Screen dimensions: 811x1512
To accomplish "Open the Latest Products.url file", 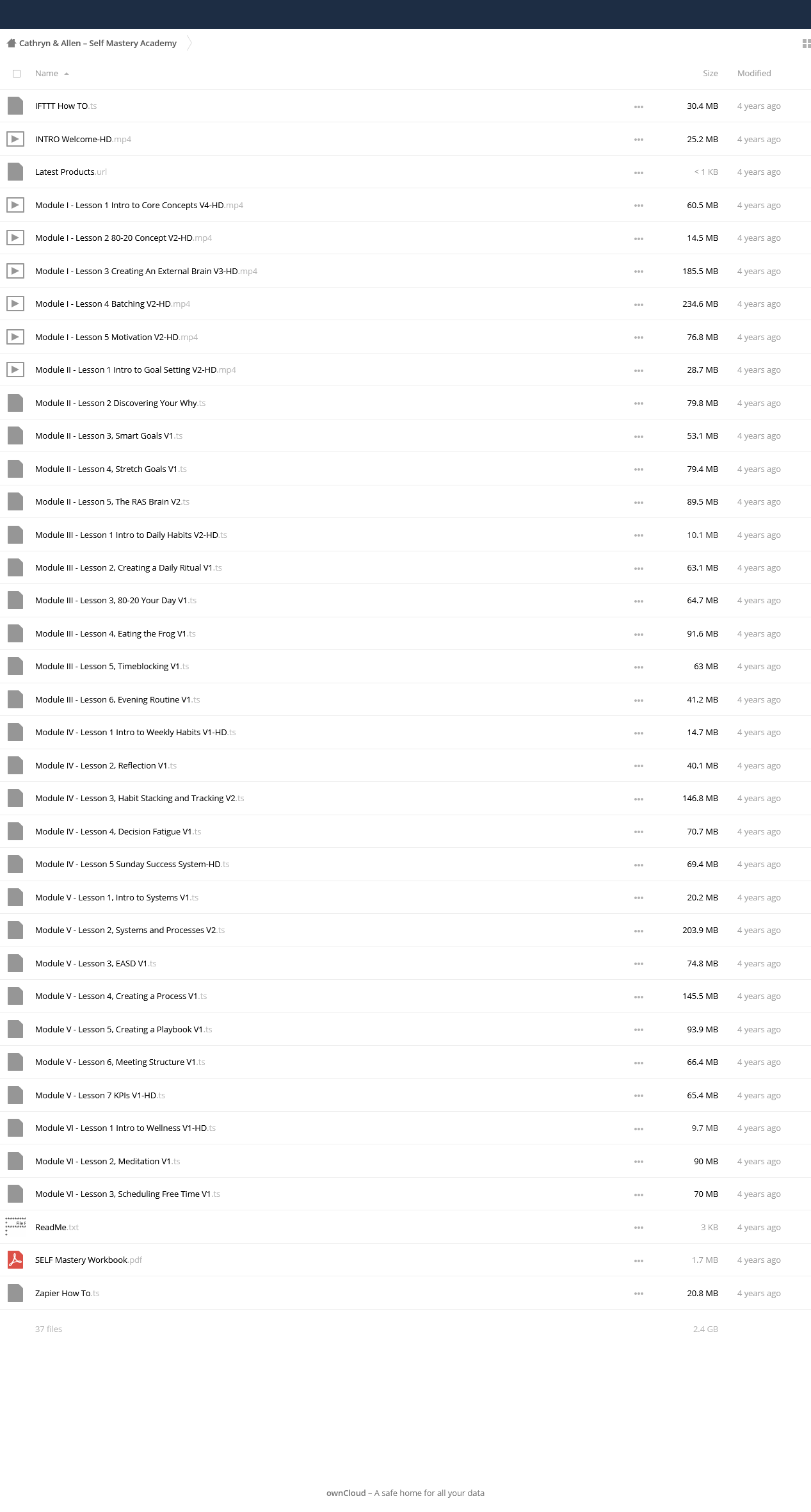I will coord(71,172).
